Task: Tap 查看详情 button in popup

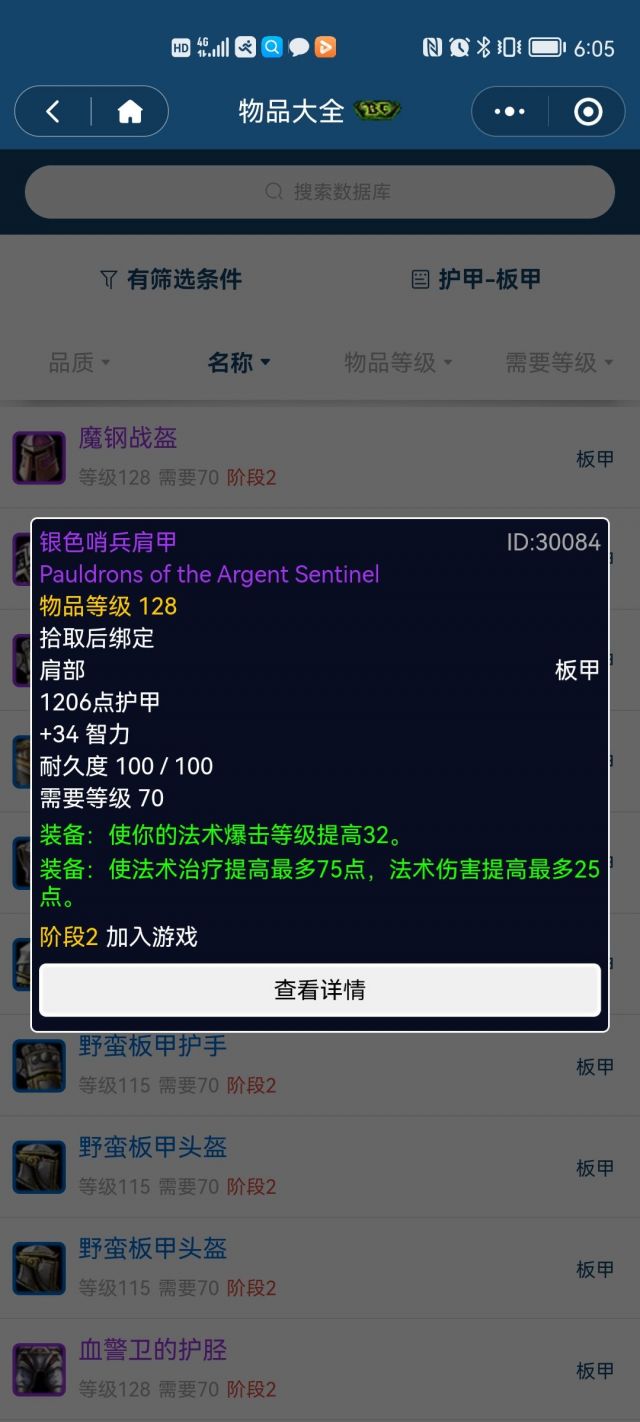Action: (320, 990)
